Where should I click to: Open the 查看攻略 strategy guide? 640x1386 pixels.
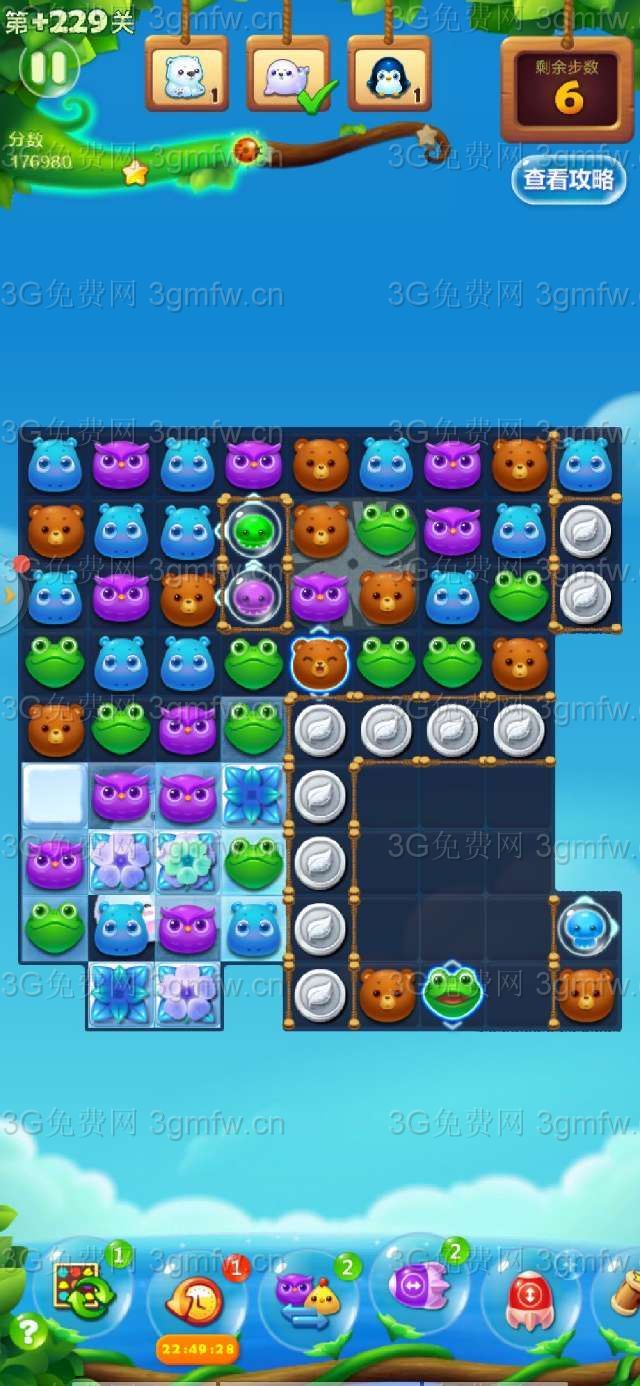tap(568, 179)
